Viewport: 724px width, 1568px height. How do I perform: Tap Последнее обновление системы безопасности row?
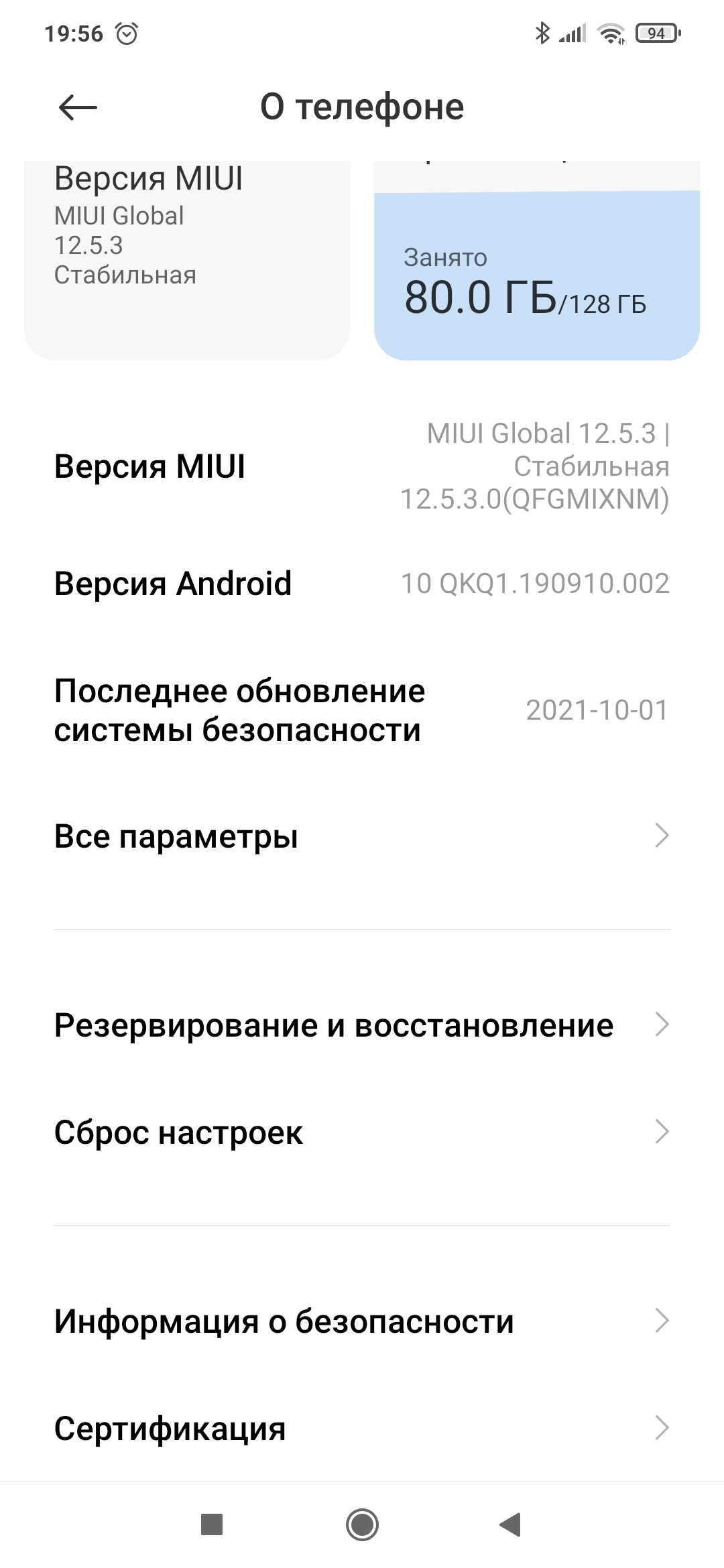click(362, 710)
